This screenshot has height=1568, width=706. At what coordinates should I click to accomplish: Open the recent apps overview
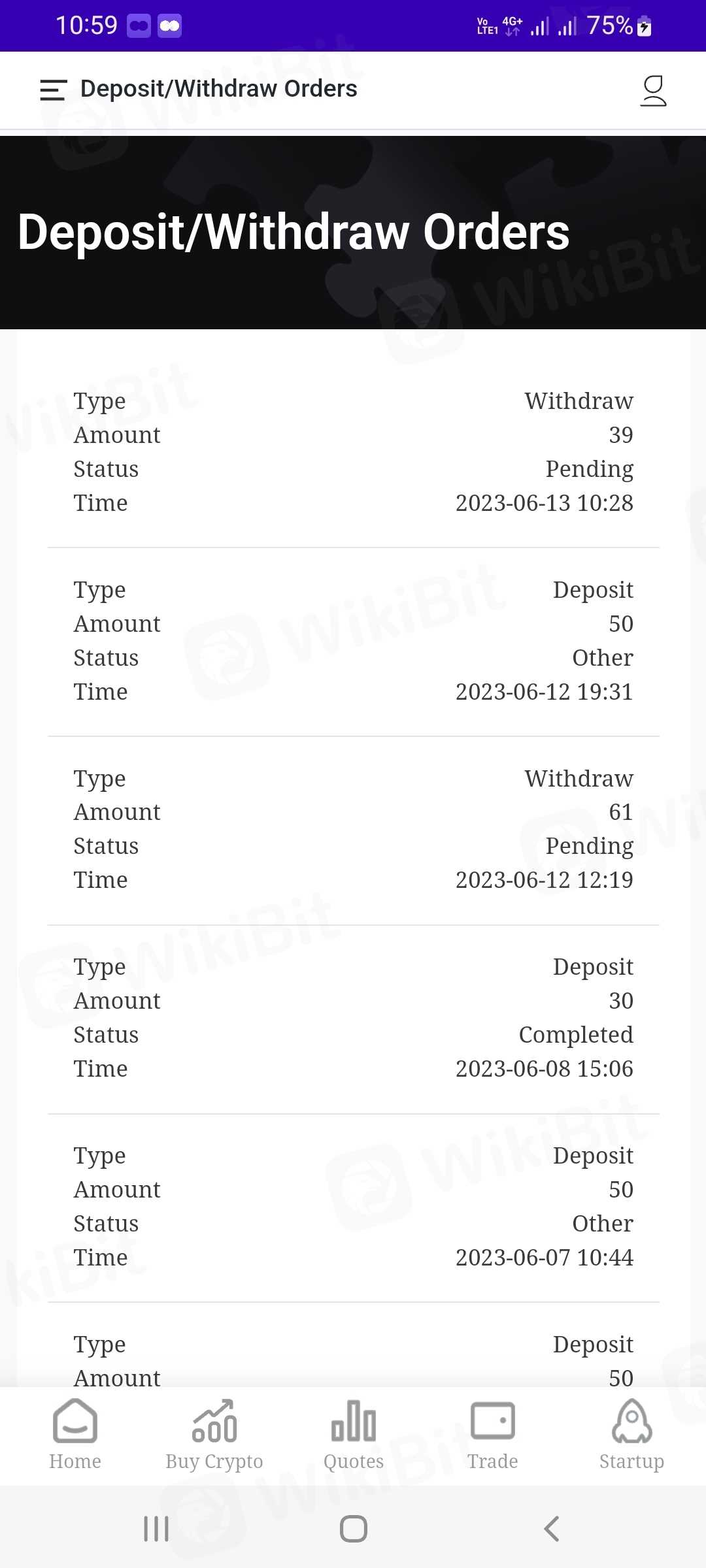(156, 1529)
